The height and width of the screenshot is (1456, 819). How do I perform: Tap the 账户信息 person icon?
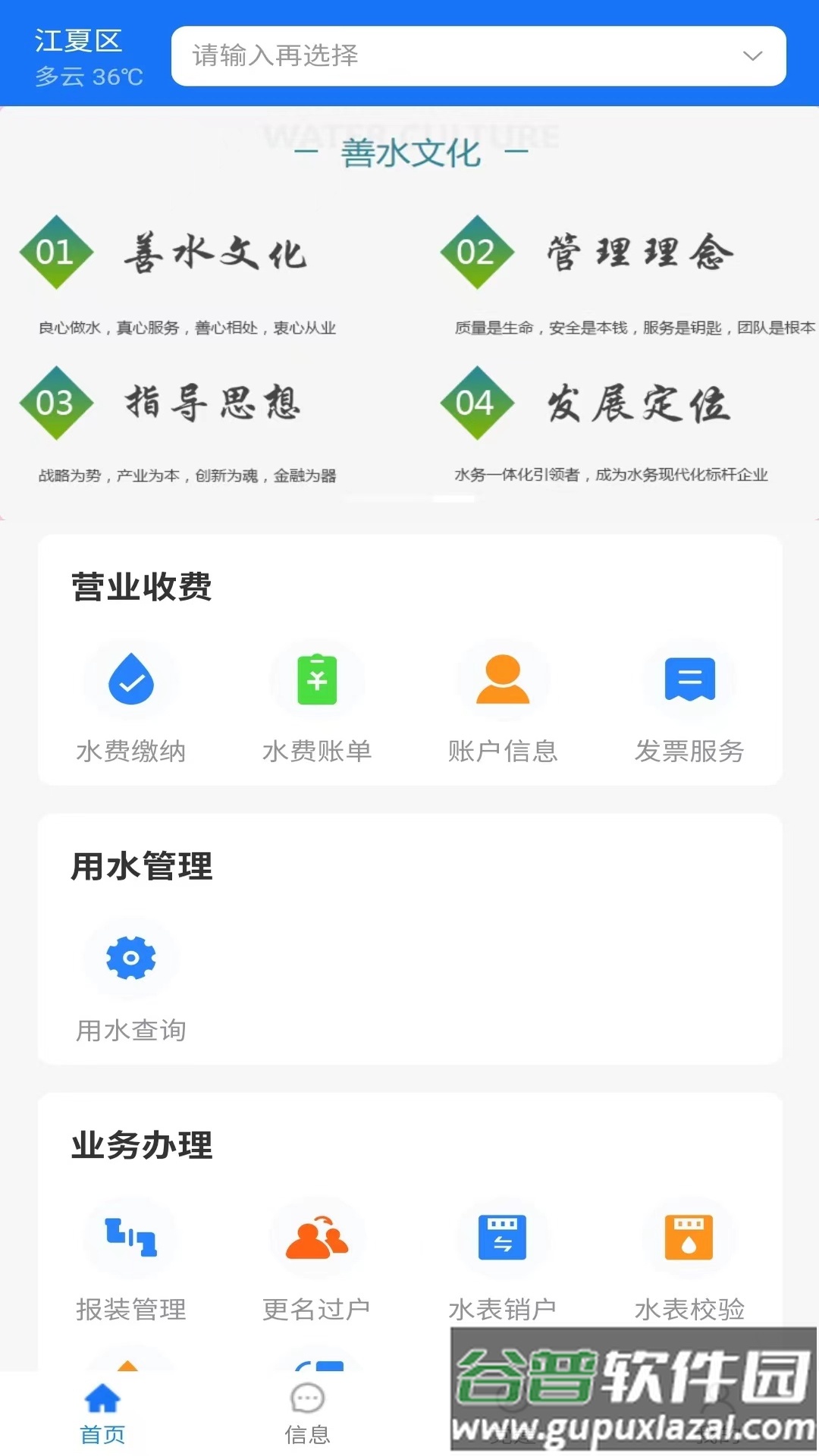point(503,679)
